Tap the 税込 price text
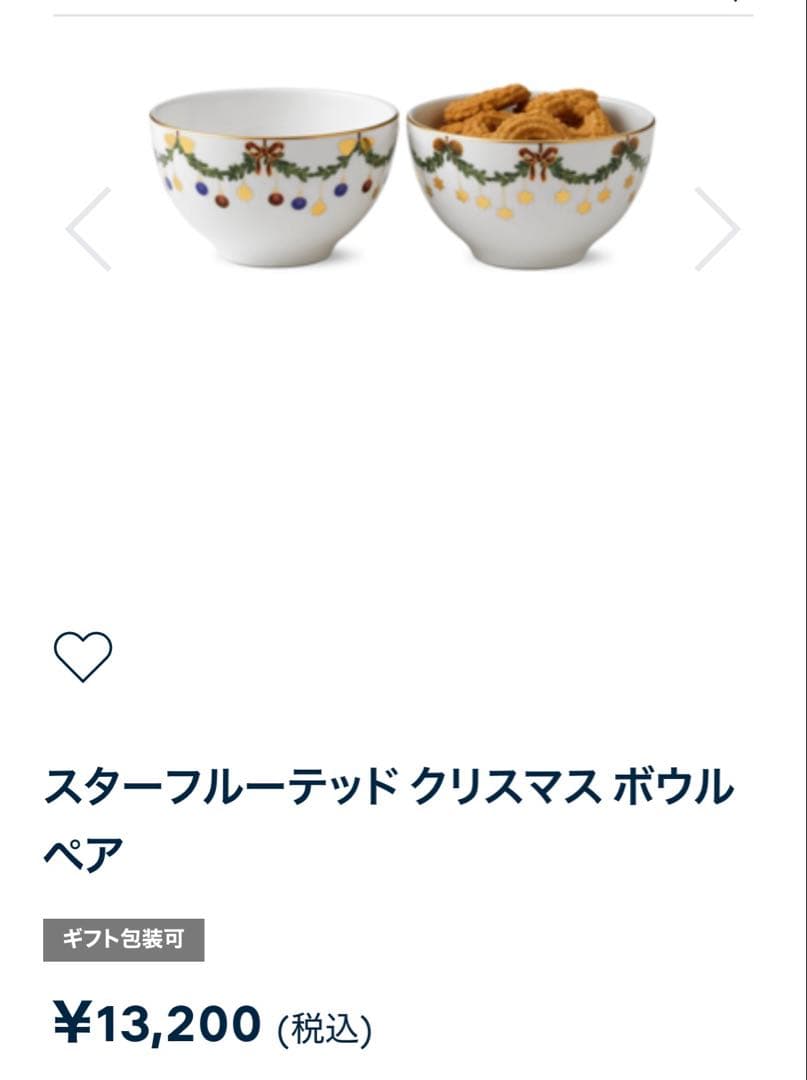 pyautogui.click(x=323, y=1024)
